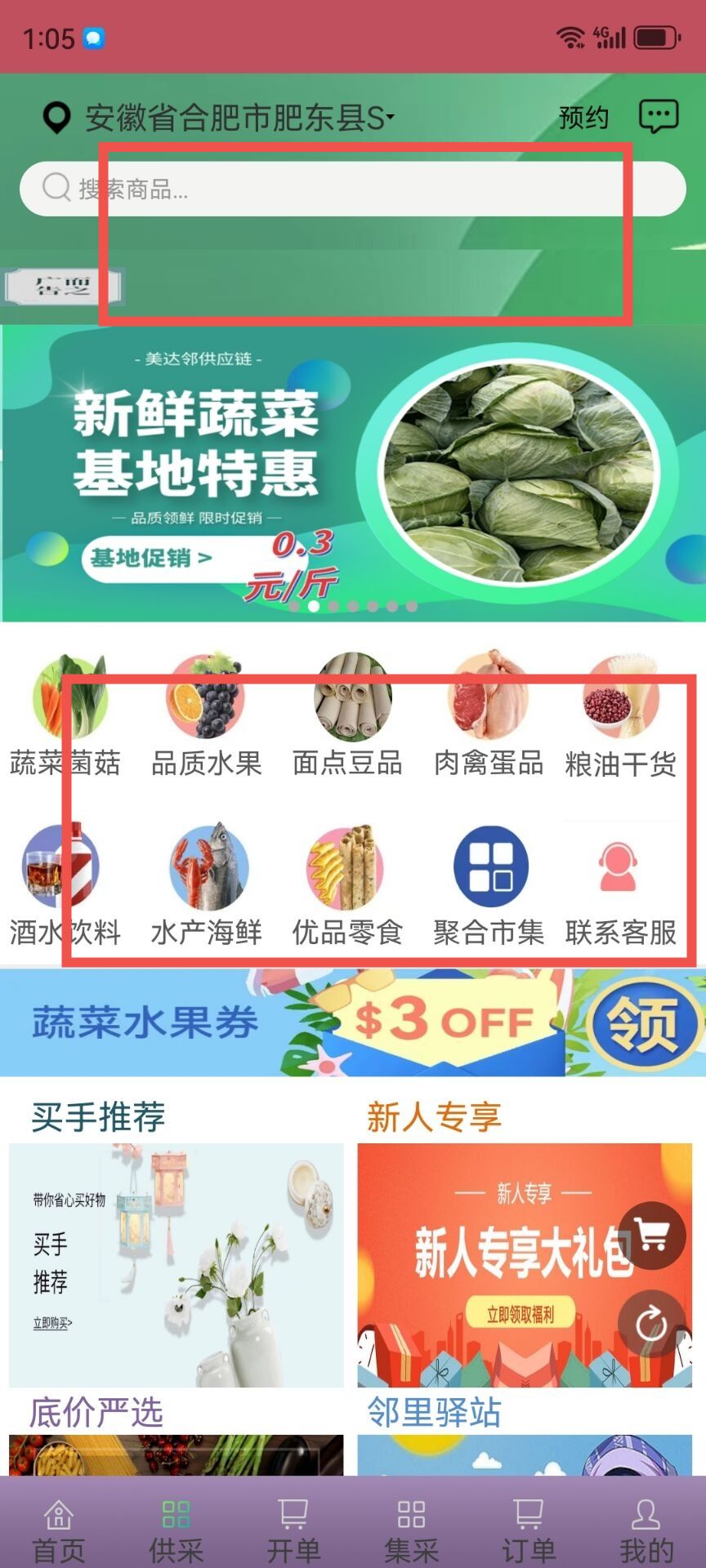The width and height of the screenshot is (706, 1568).
Task: Switch to the 订单 tab
Action: [x=529, y=1530]
